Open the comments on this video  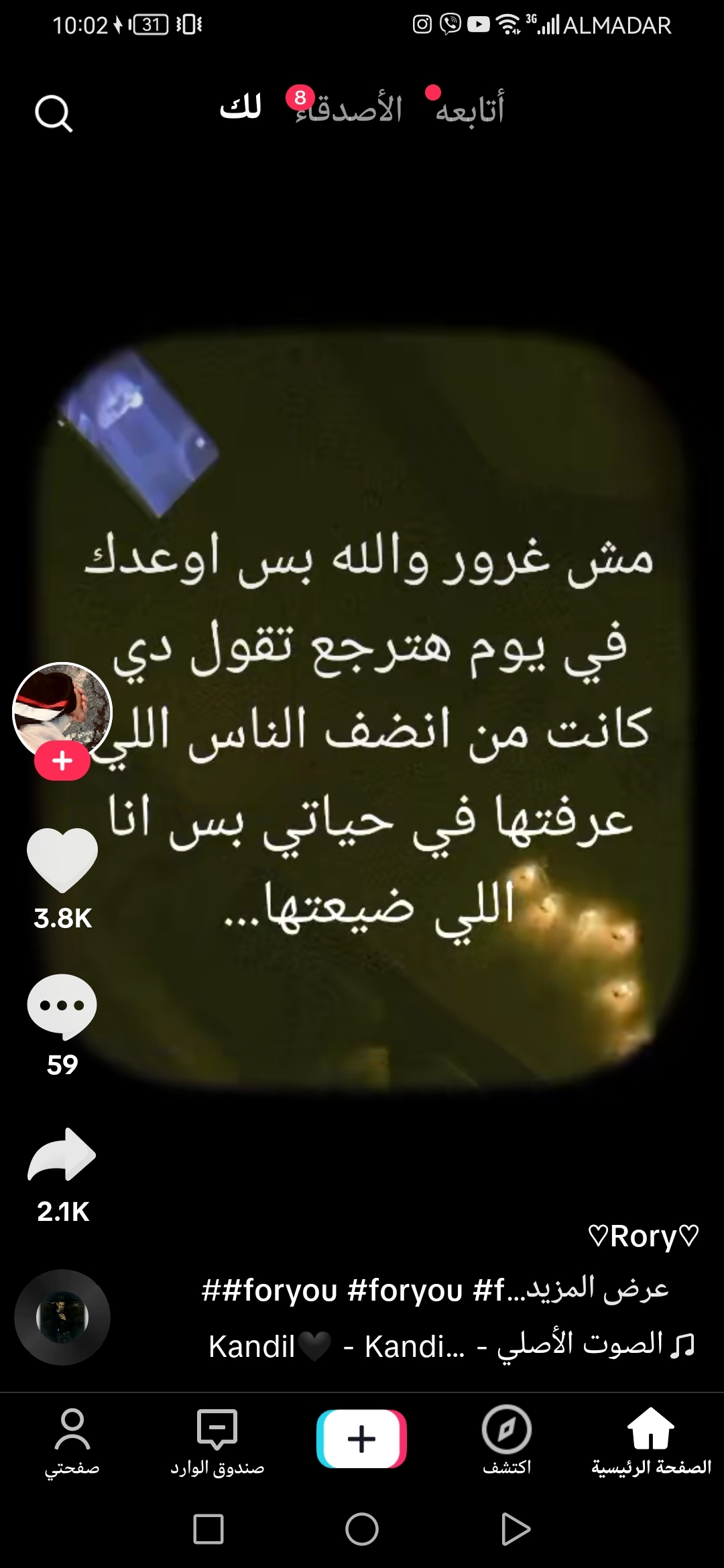coord(62,1005)
